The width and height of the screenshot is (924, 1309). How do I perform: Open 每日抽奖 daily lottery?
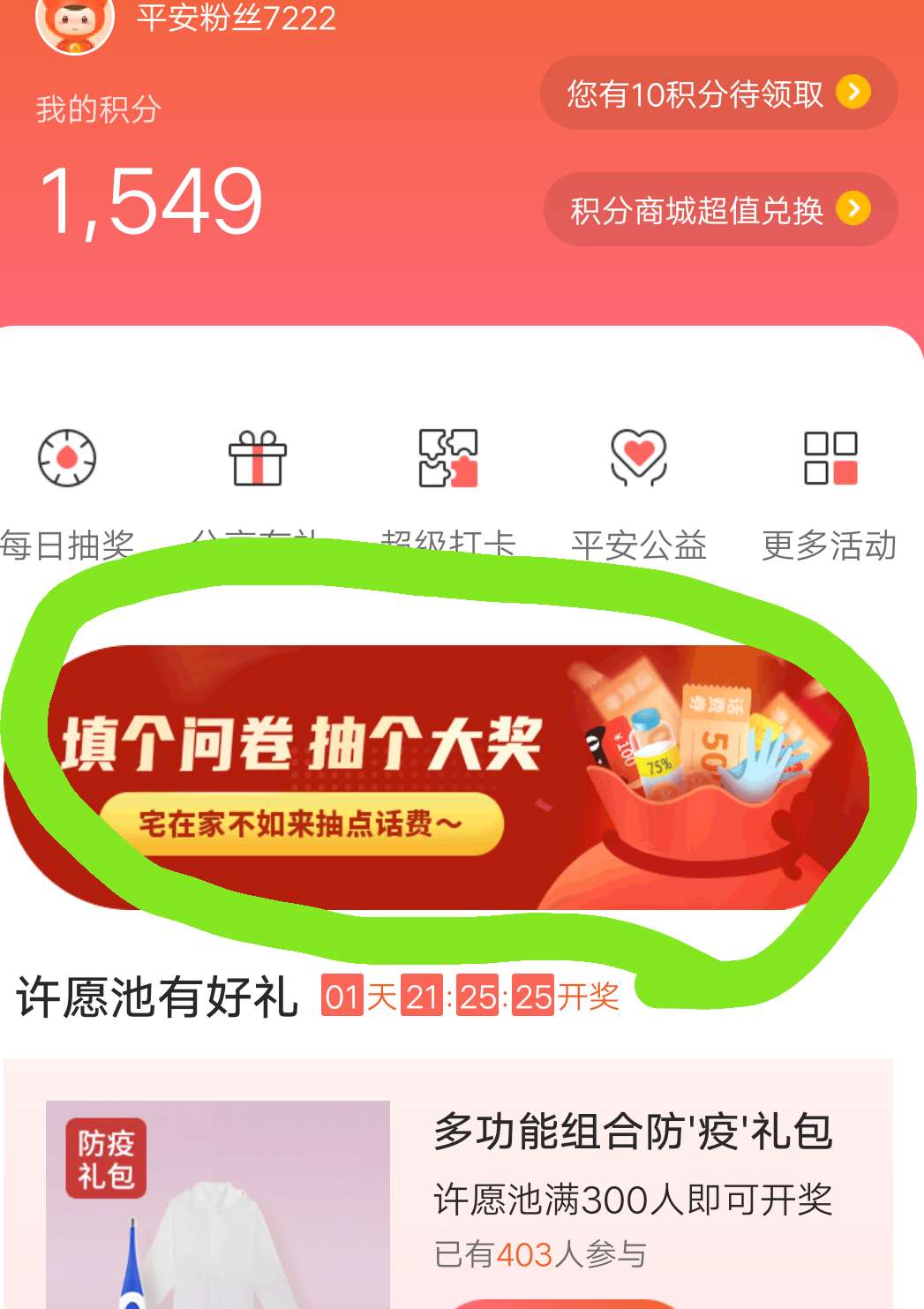67,459
